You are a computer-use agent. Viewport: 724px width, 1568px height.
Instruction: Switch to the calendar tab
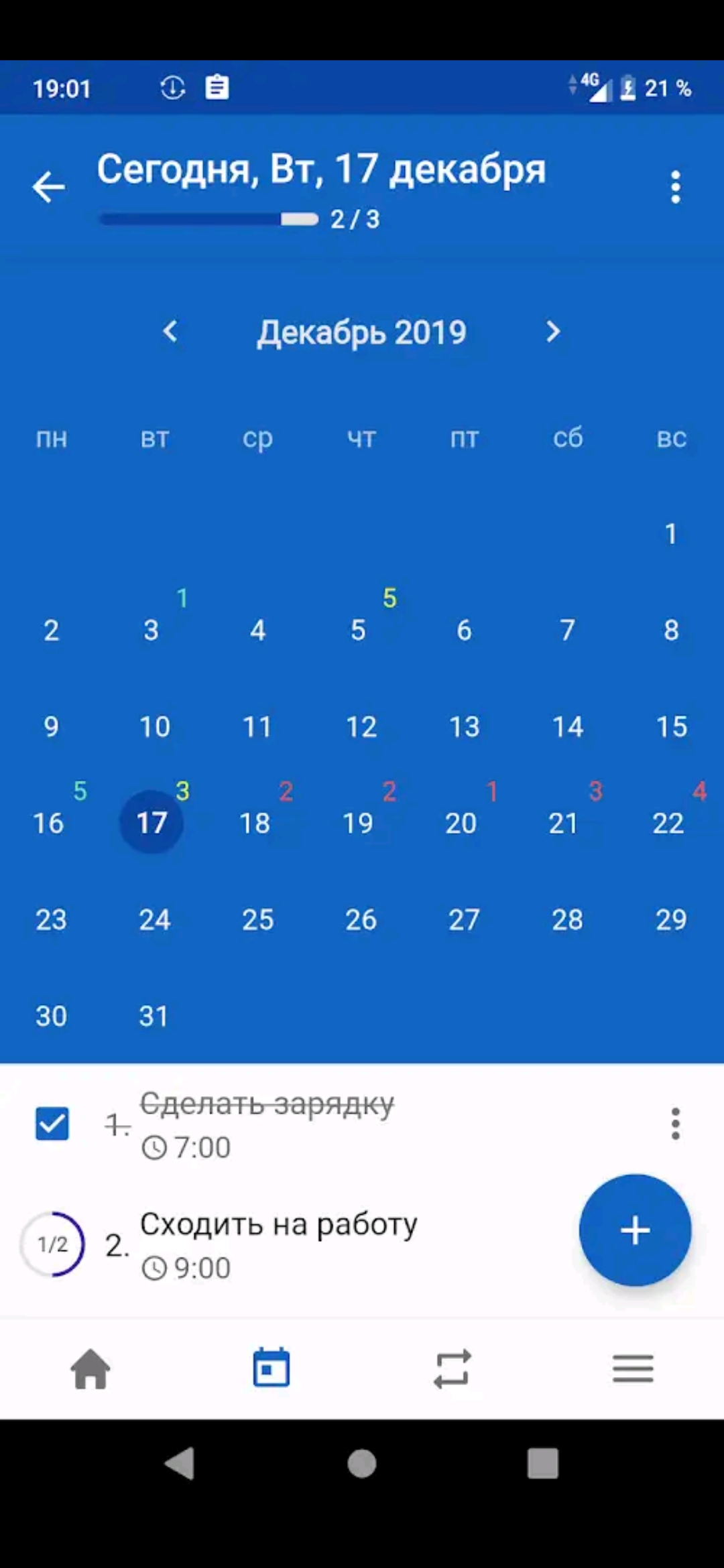pos(271,1368)
